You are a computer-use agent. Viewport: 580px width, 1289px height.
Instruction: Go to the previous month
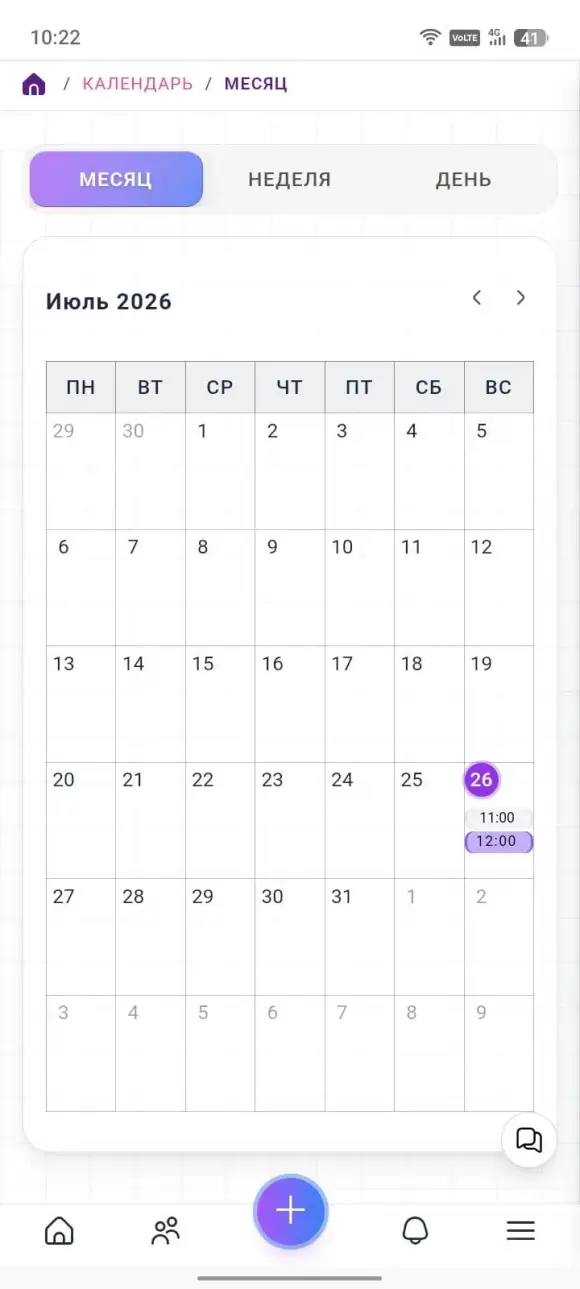477,298
